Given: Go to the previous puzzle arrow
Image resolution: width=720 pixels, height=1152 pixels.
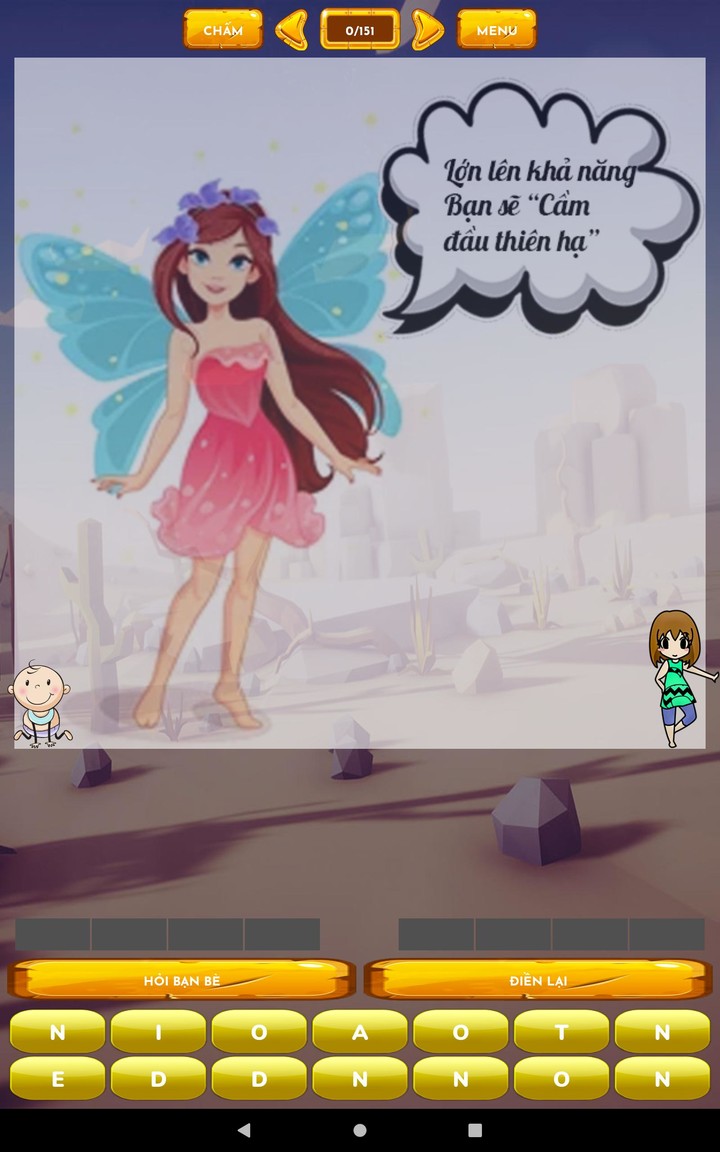Looking at the screenshot, I should click(292, 30).
